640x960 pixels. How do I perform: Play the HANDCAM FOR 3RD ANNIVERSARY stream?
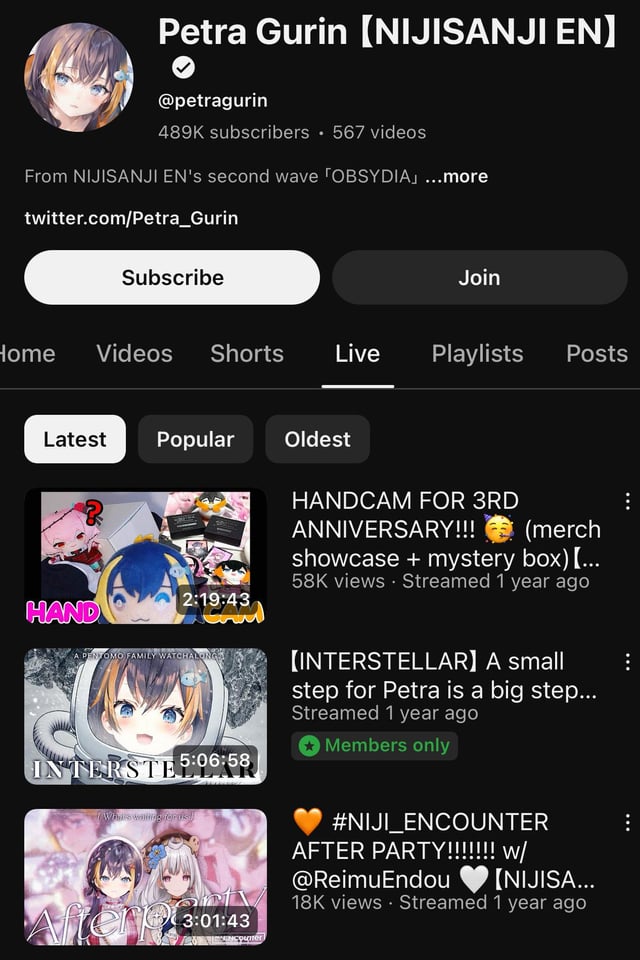coord(146,556)
